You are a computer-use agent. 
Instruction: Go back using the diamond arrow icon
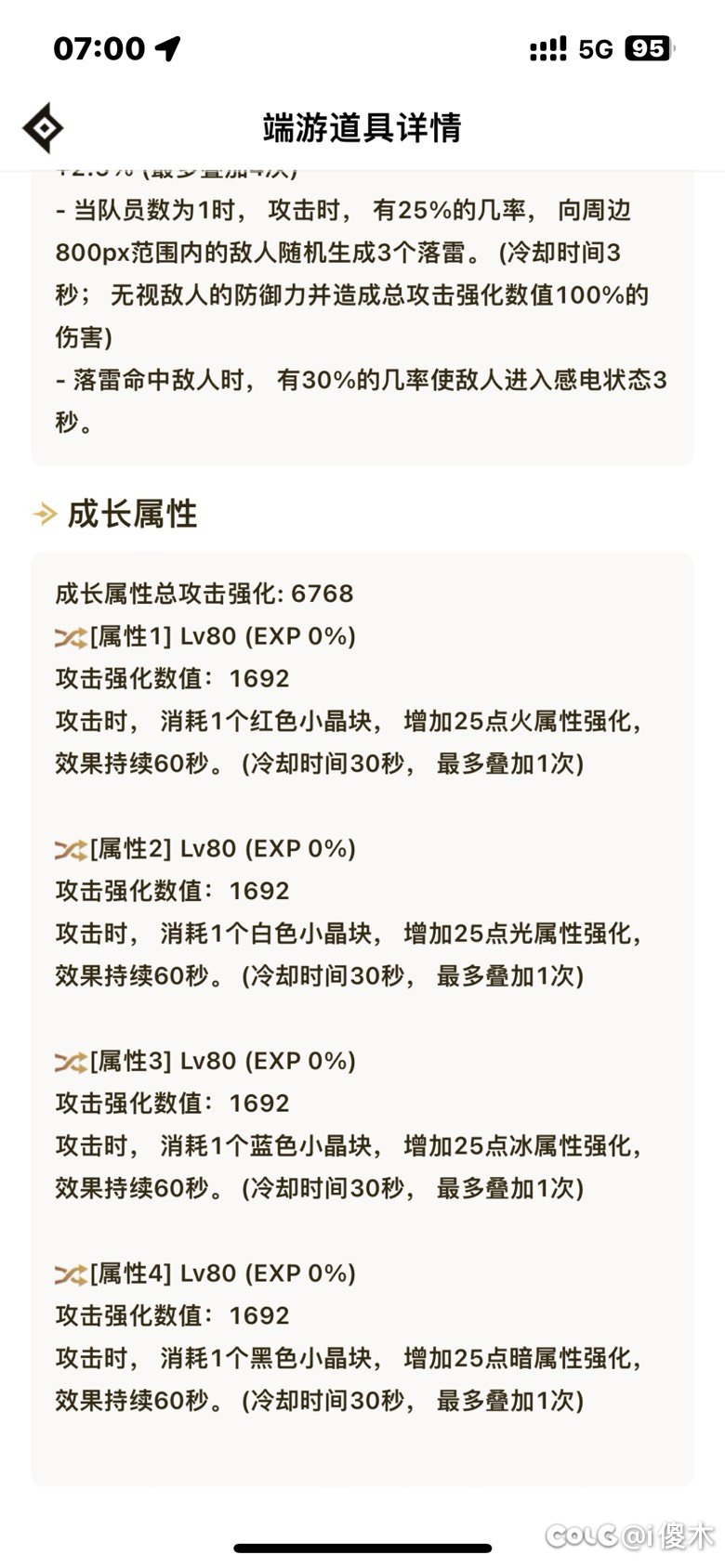tap(43, 127)
